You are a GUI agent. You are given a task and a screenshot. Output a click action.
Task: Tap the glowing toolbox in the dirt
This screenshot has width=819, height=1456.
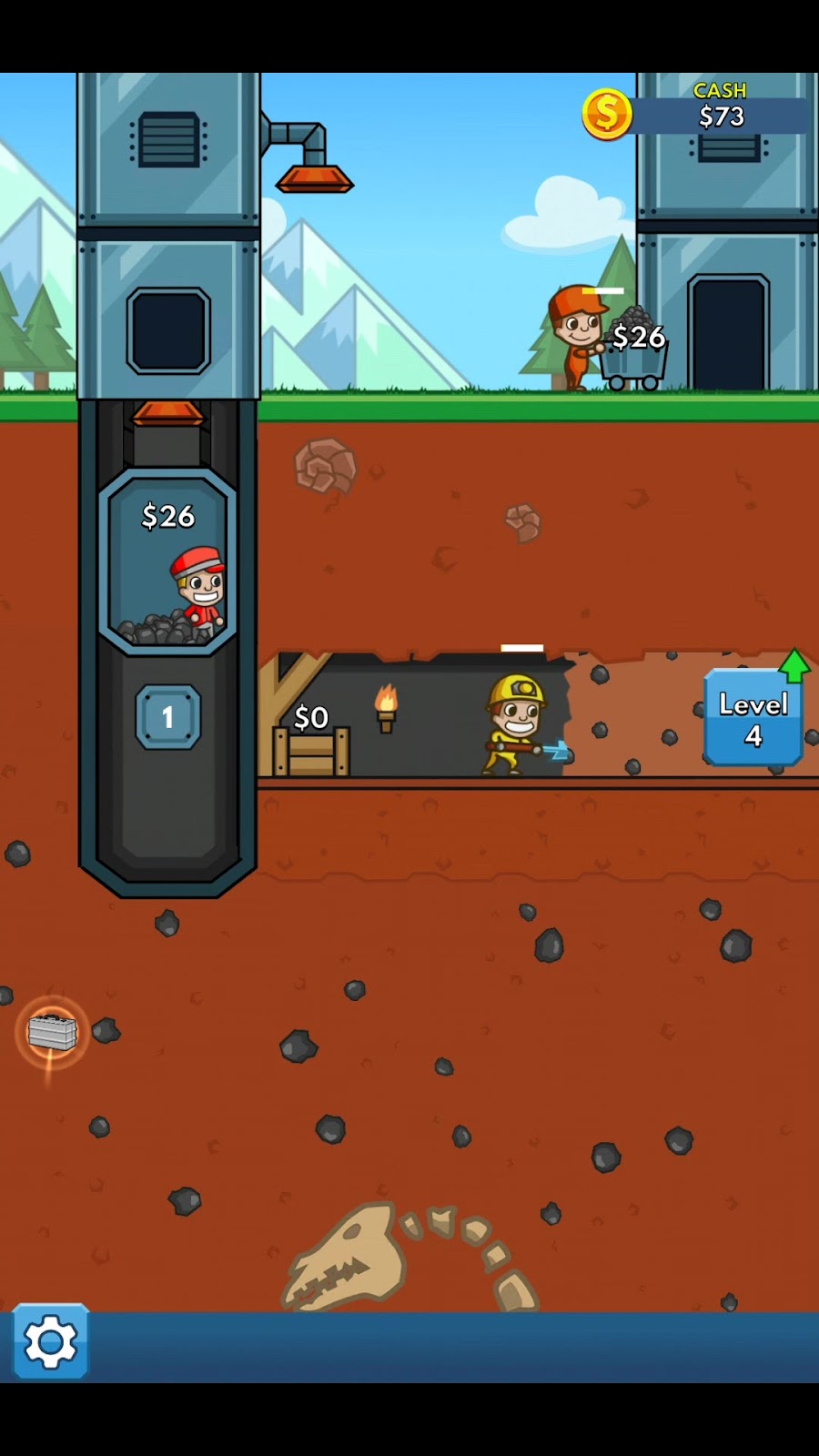coord(52,1033)
